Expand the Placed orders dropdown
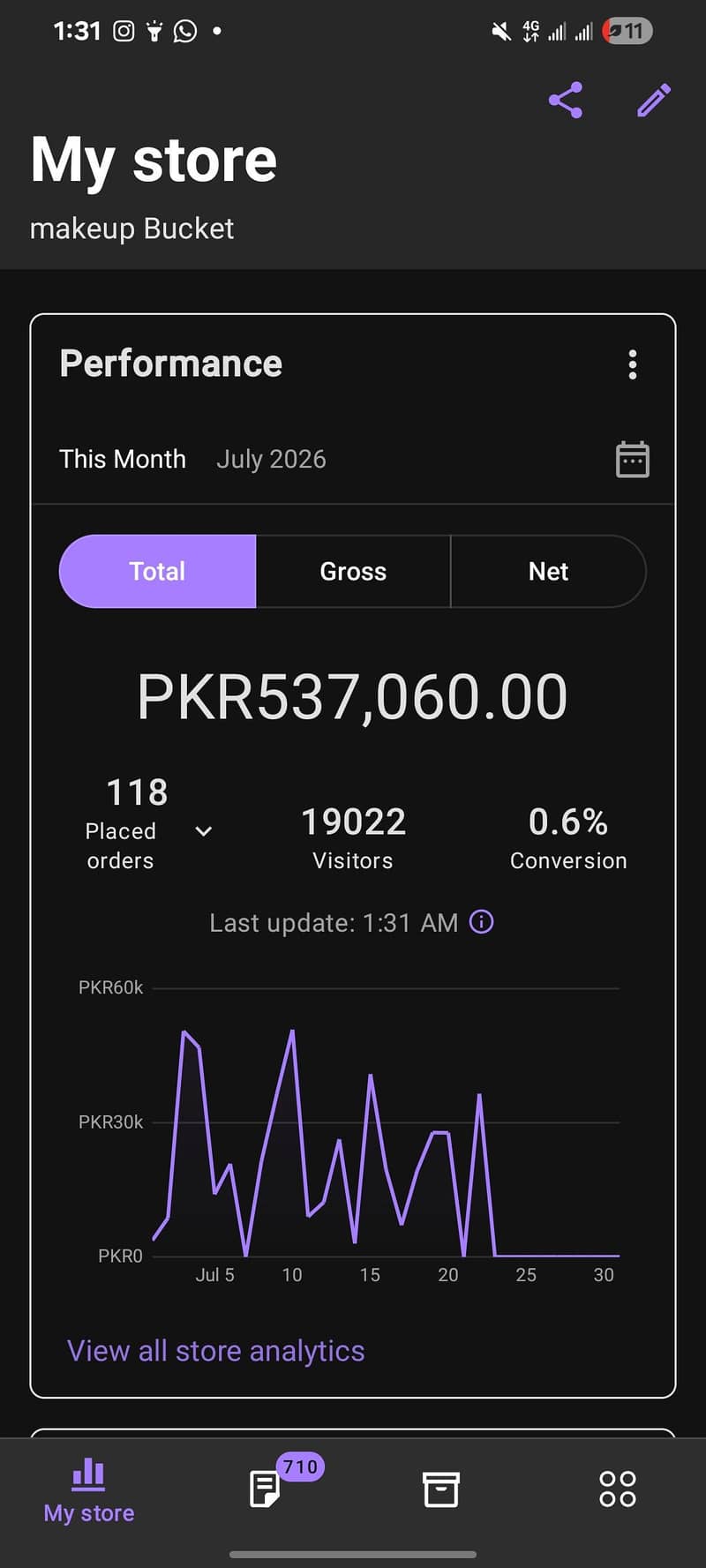 pos(203,831)
